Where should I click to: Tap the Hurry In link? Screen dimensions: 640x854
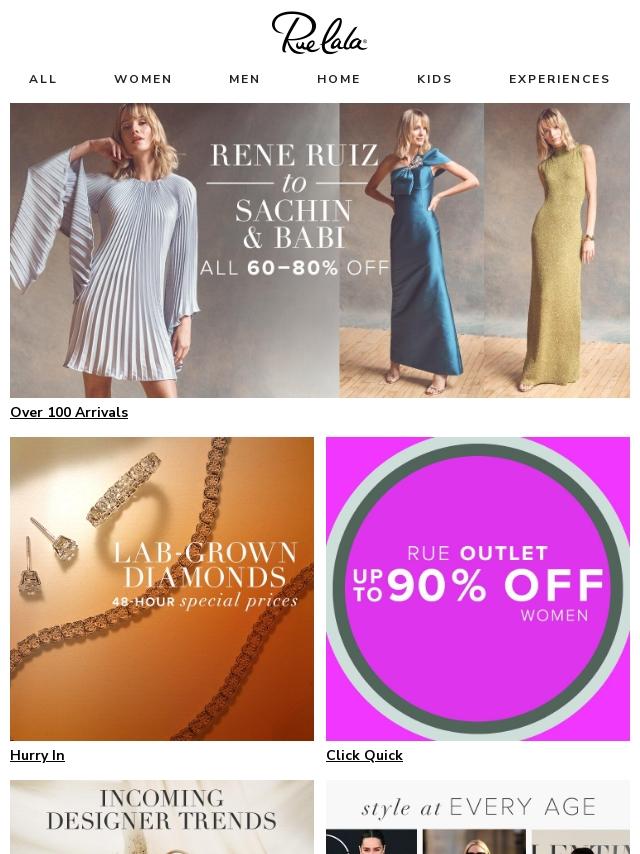pyautogui.click(x=37, y=756)
